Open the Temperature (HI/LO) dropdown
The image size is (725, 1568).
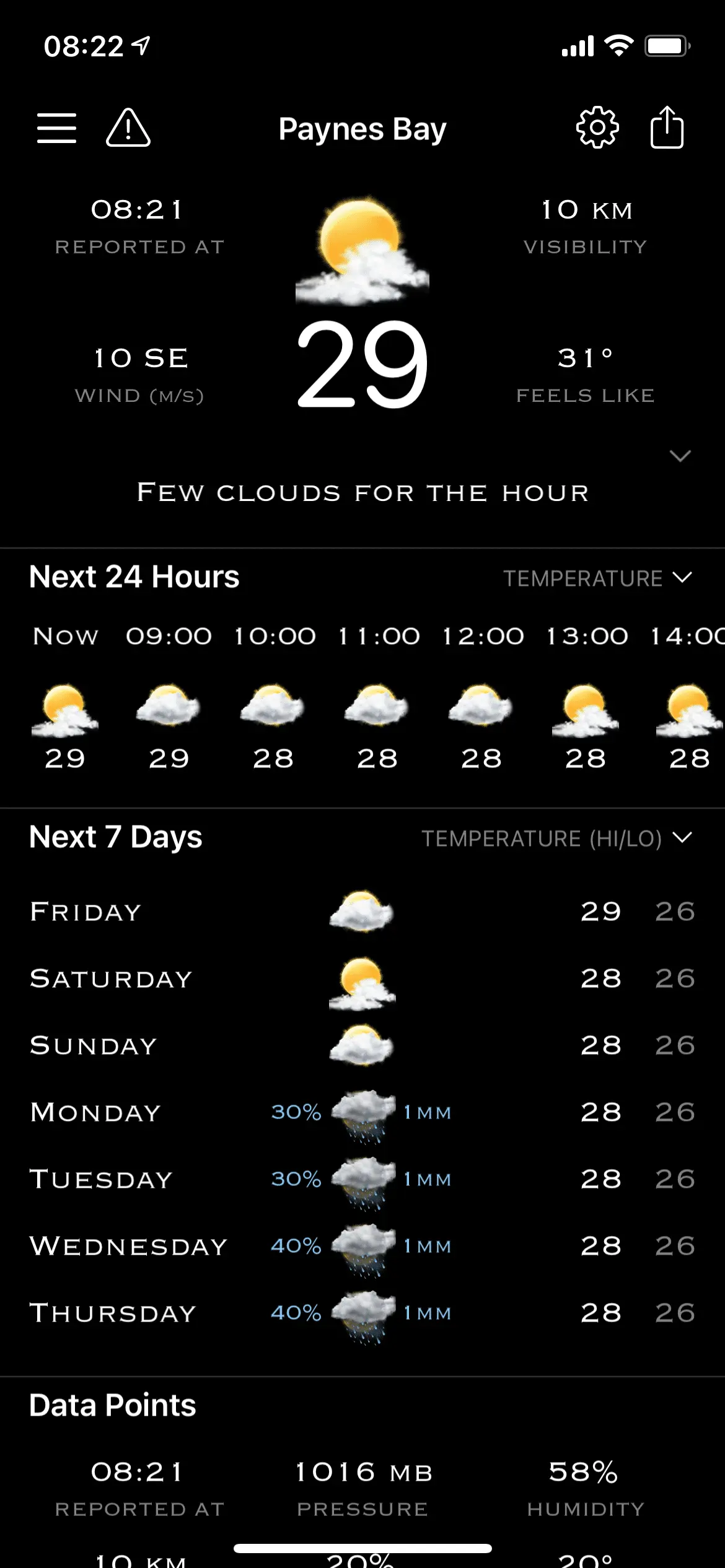pos(556,838)
